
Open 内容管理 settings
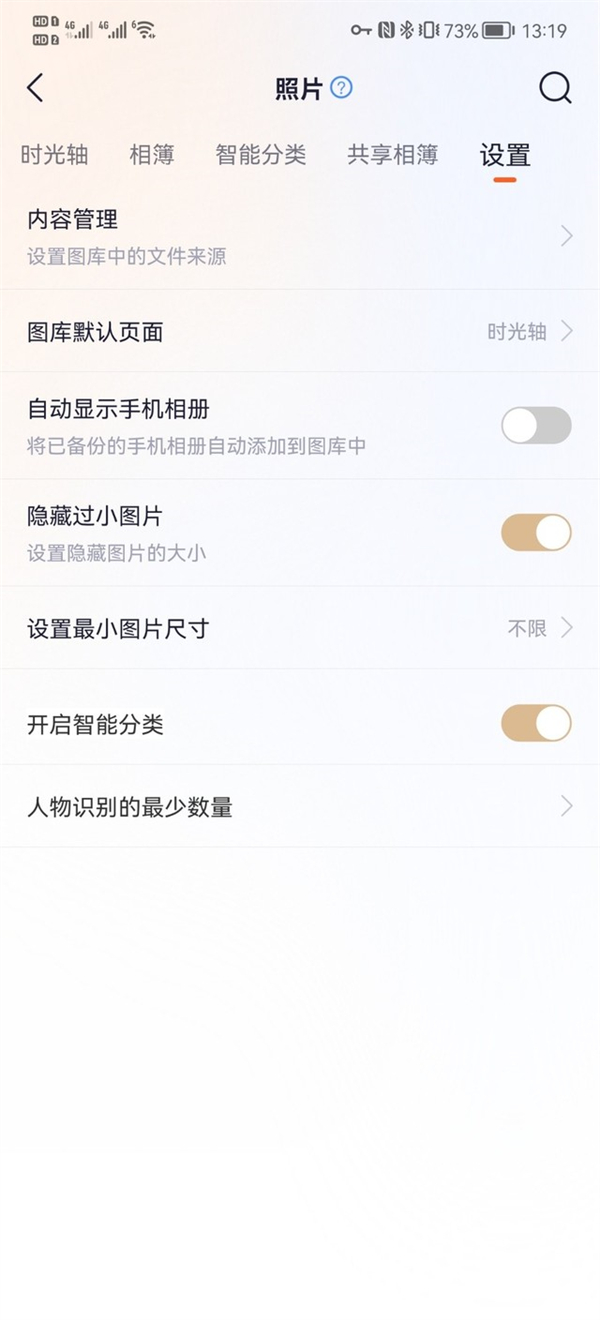(x=300, y=236)
